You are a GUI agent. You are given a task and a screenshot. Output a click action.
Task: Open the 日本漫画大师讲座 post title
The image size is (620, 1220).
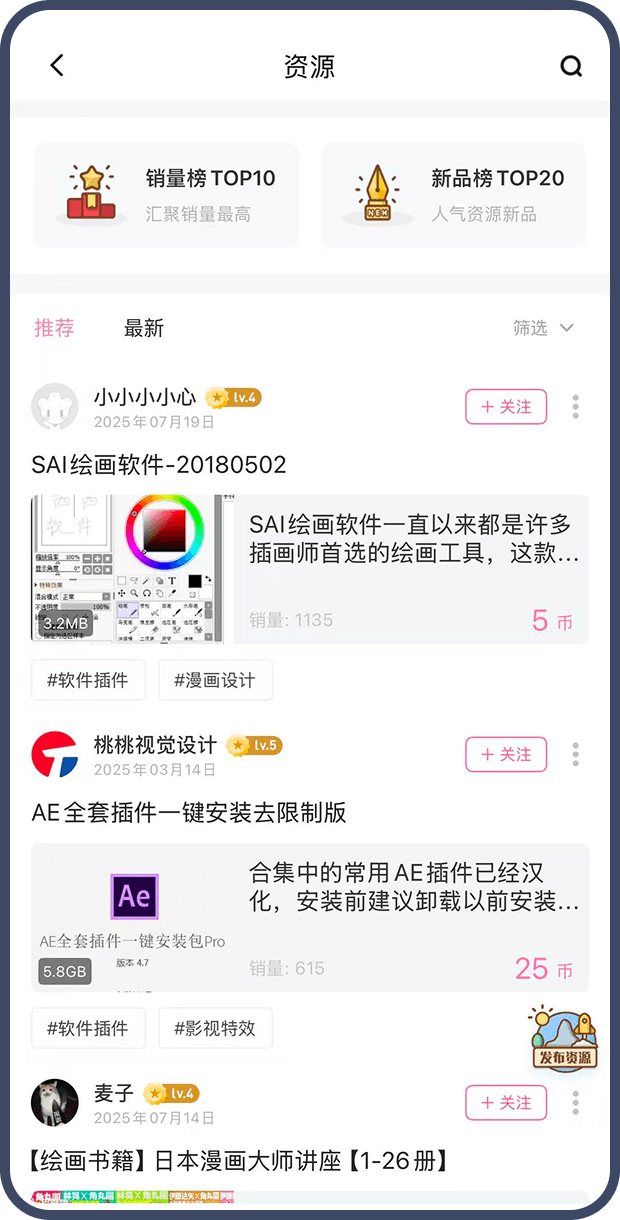[239, 1161]
